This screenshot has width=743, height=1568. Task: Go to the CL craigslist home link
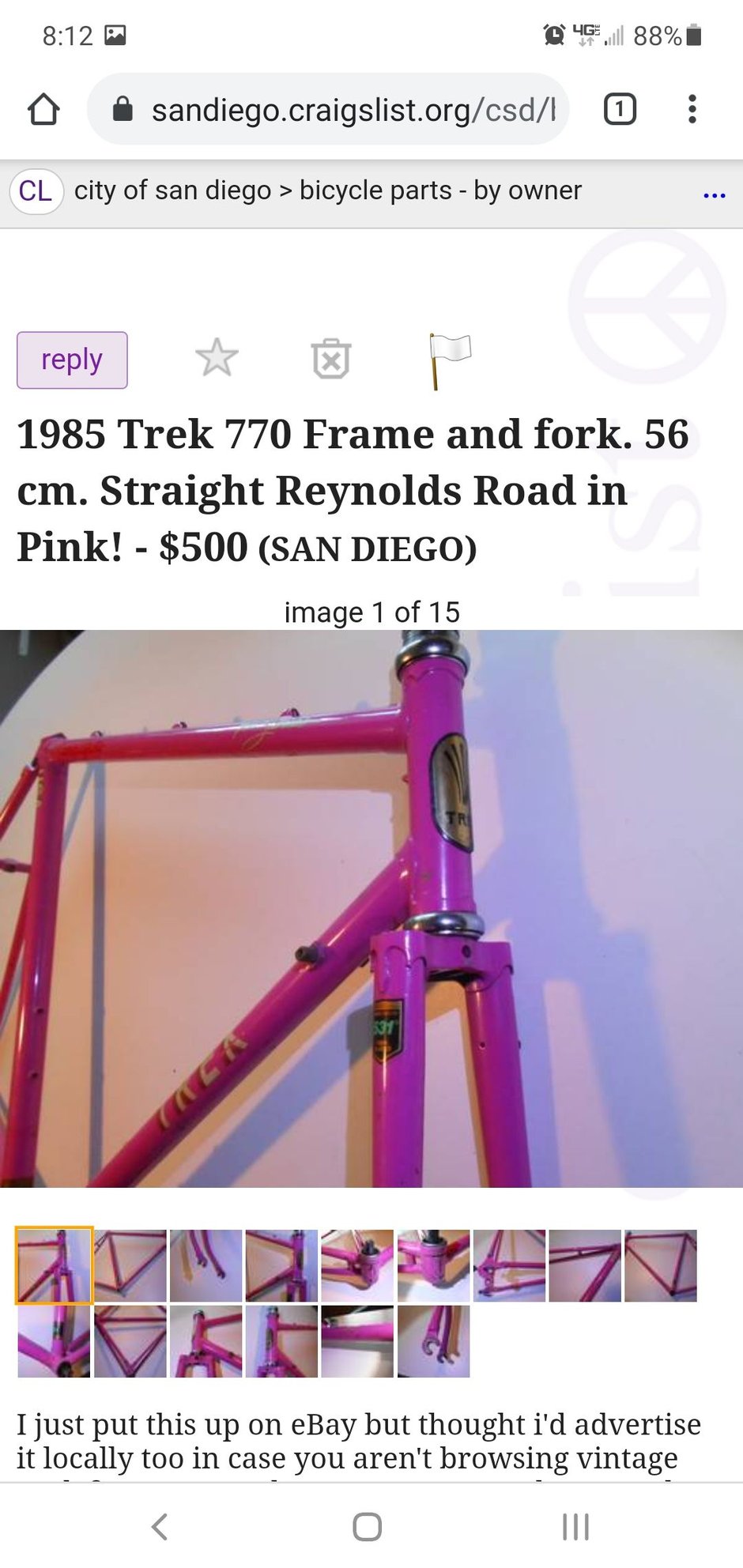pos(36,191)
